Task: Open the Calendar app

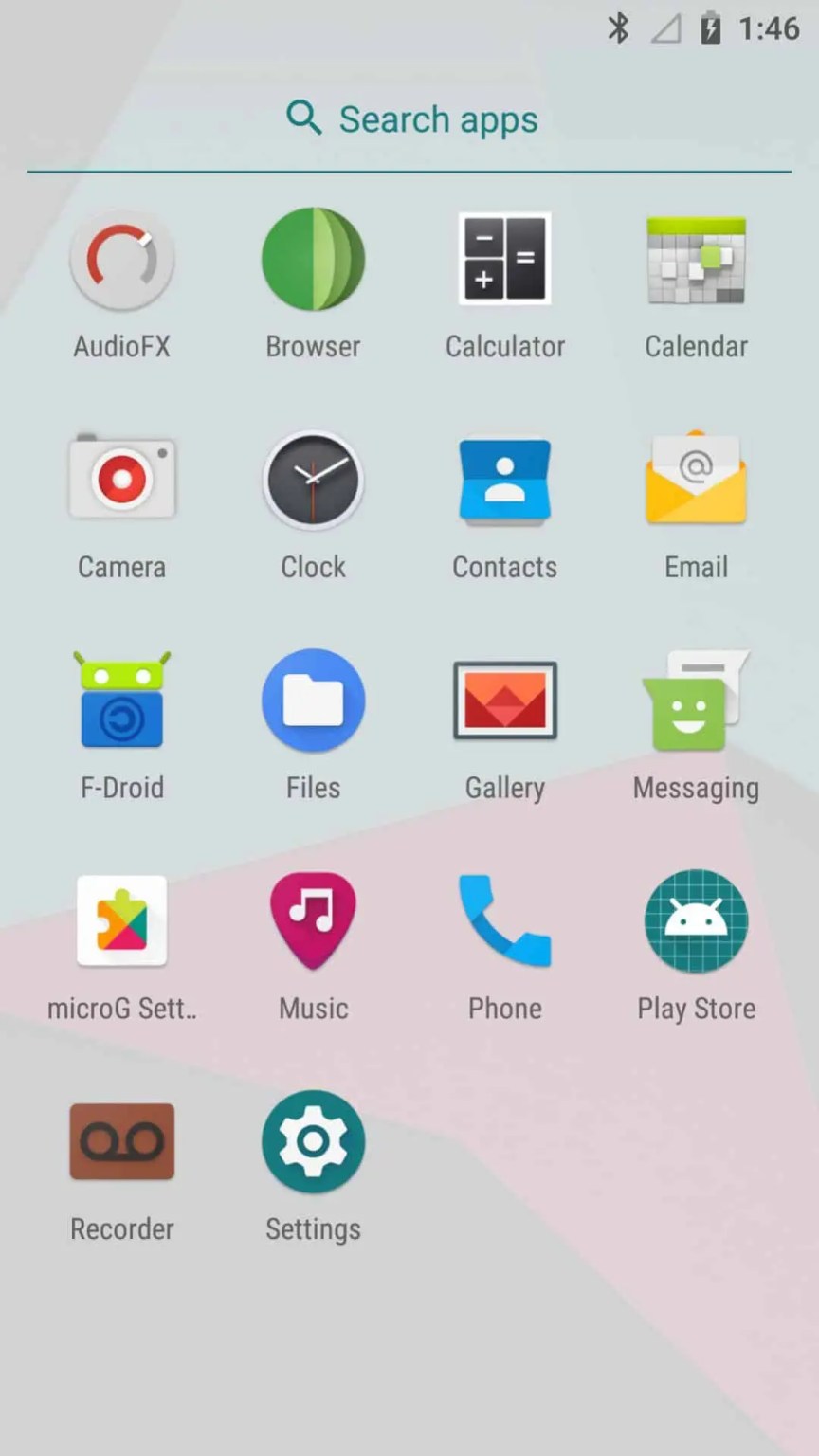Action: tap(696, 258)
